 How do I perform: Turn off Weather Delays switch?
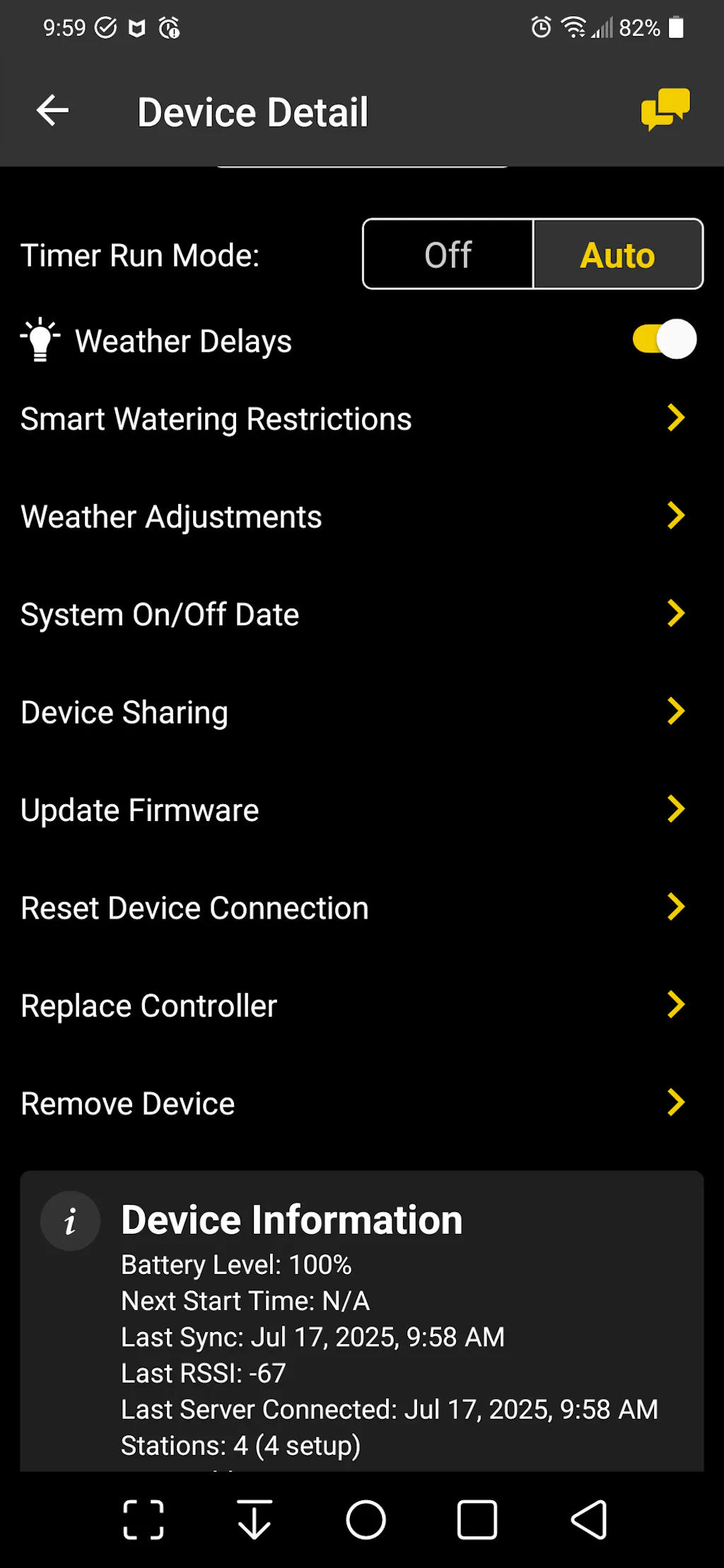tap(664, 339)
